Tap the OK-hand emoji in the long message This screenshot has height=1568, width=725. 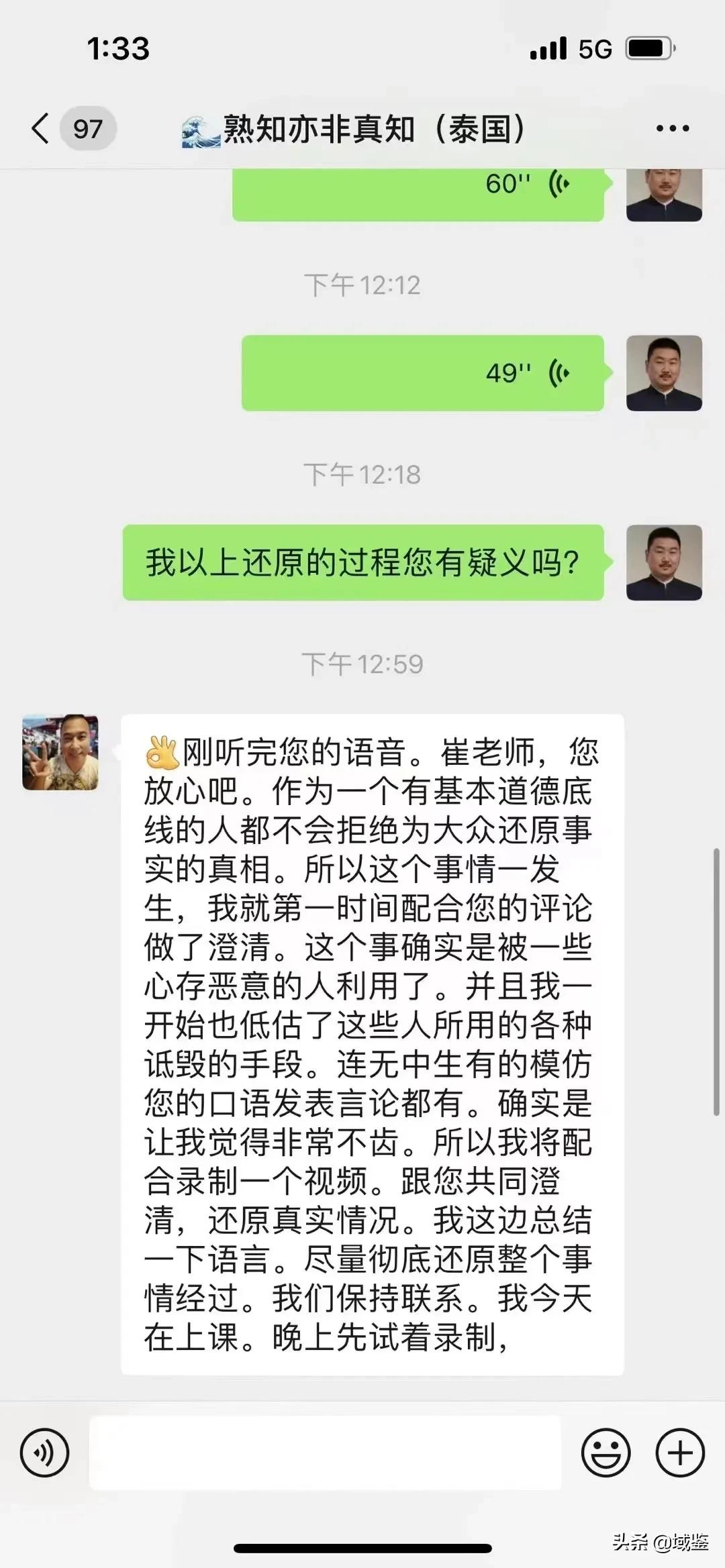point(159,750)
